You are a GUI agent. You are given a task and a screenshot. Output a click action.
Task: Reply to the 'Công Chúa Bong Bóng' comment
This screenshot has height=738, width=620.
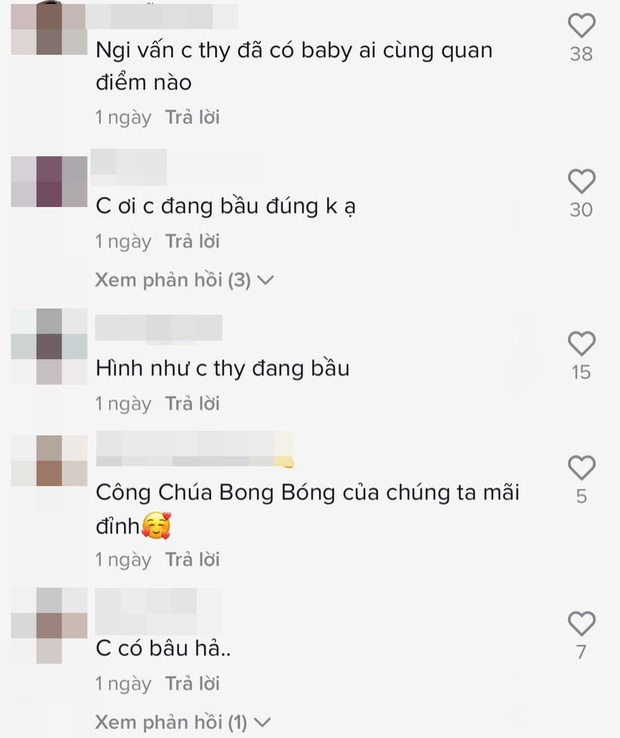click(x=192, y=560)
